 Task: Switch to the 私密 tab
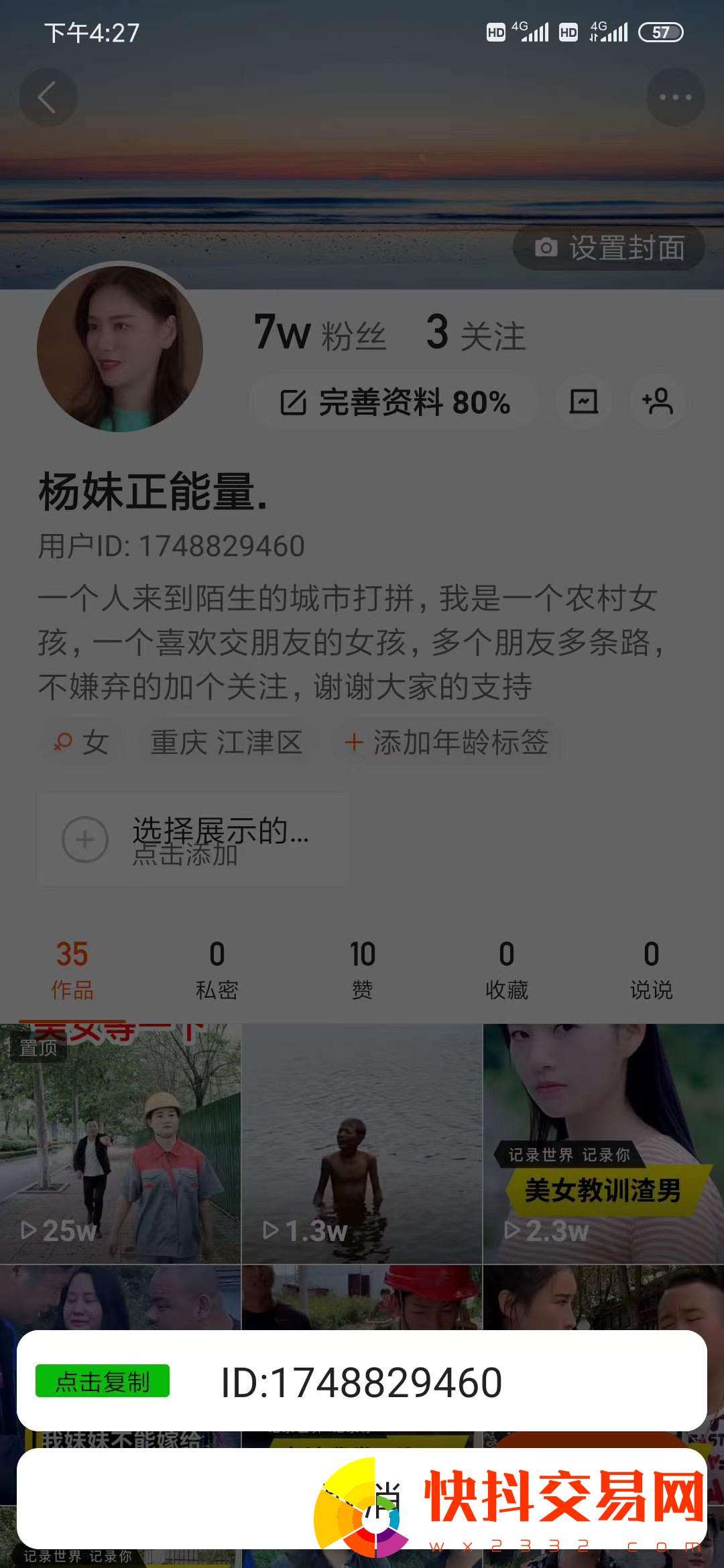[217, 968]
